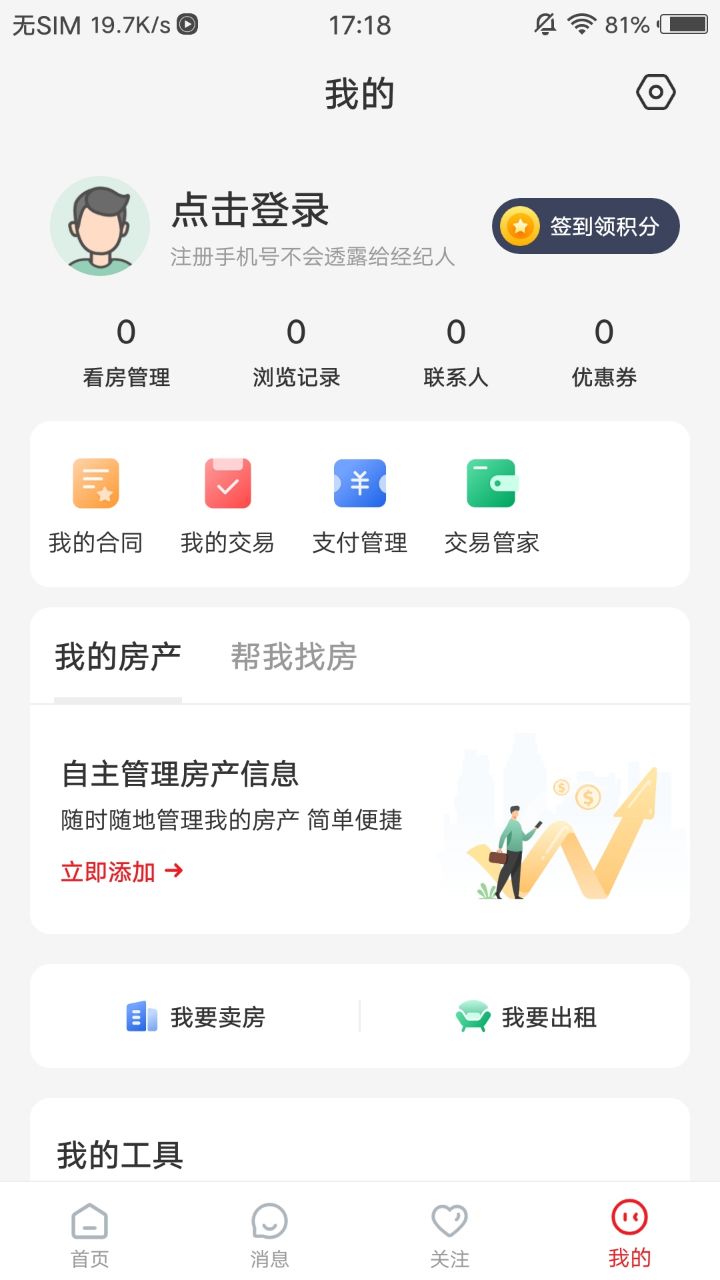The width and height of the screenshot is (720, 1280).
Task: Open 支付管理 payment management icon
Action: 358,482
